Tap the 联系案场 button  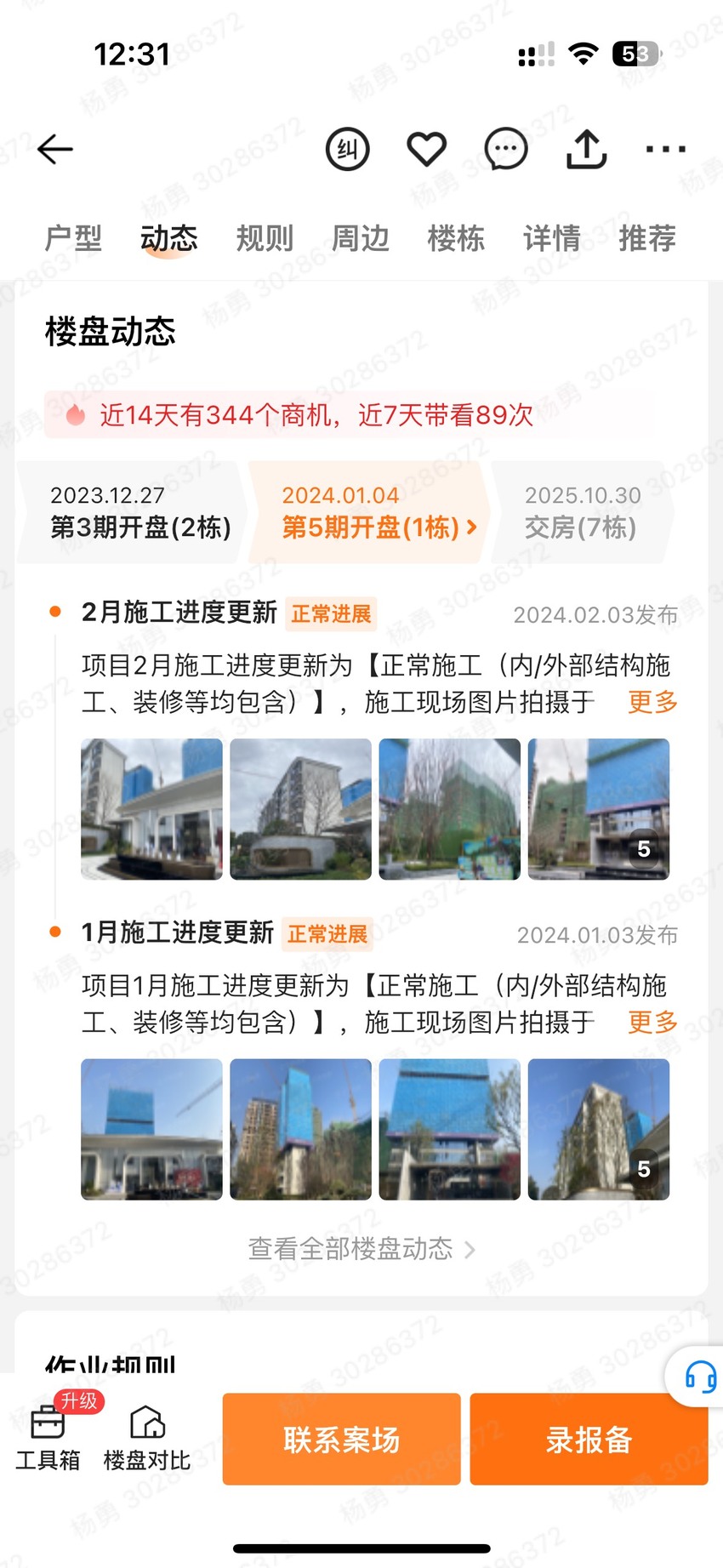[x=342, y=1440]
